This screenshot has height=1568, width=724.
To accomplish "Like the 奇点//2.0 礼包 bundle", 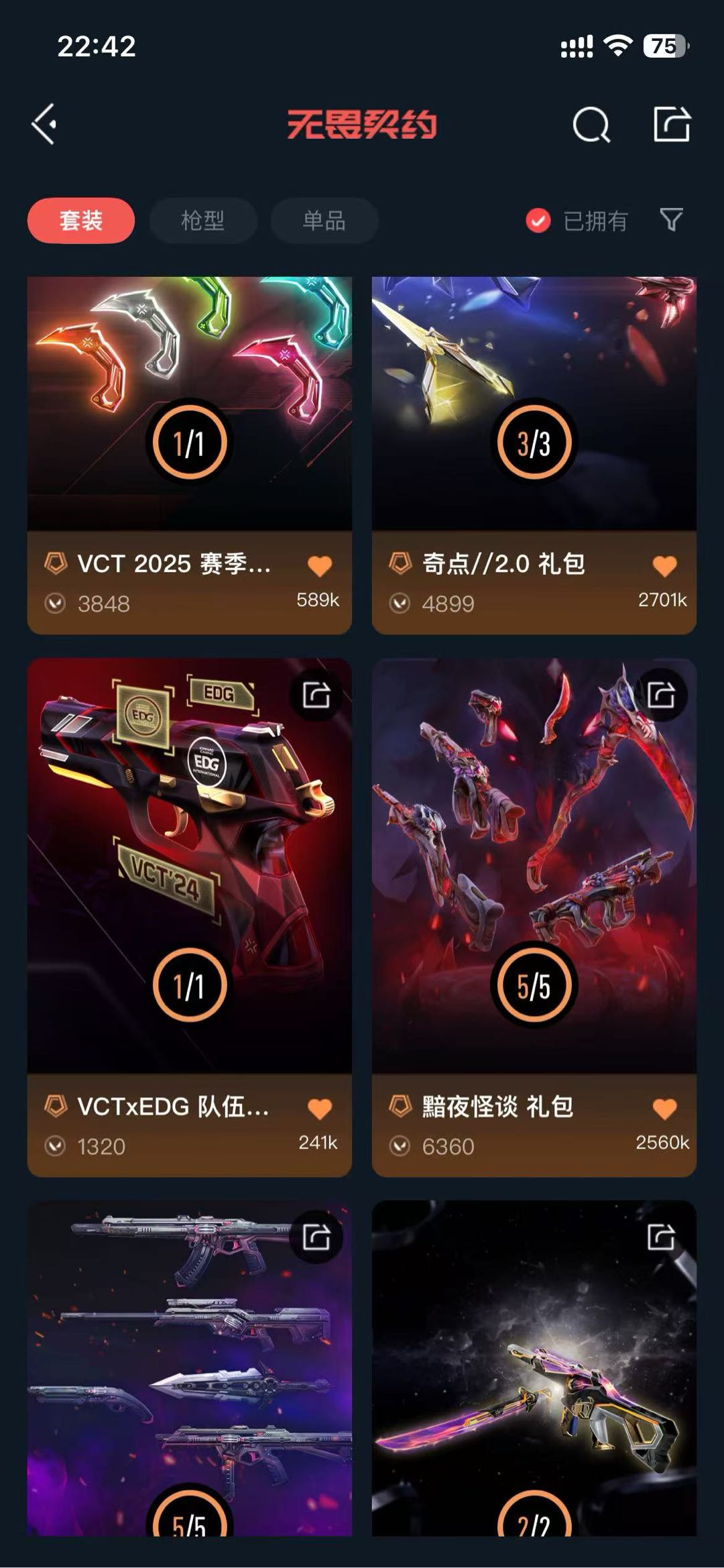I will pyautogui.click(x=664, y=566).
